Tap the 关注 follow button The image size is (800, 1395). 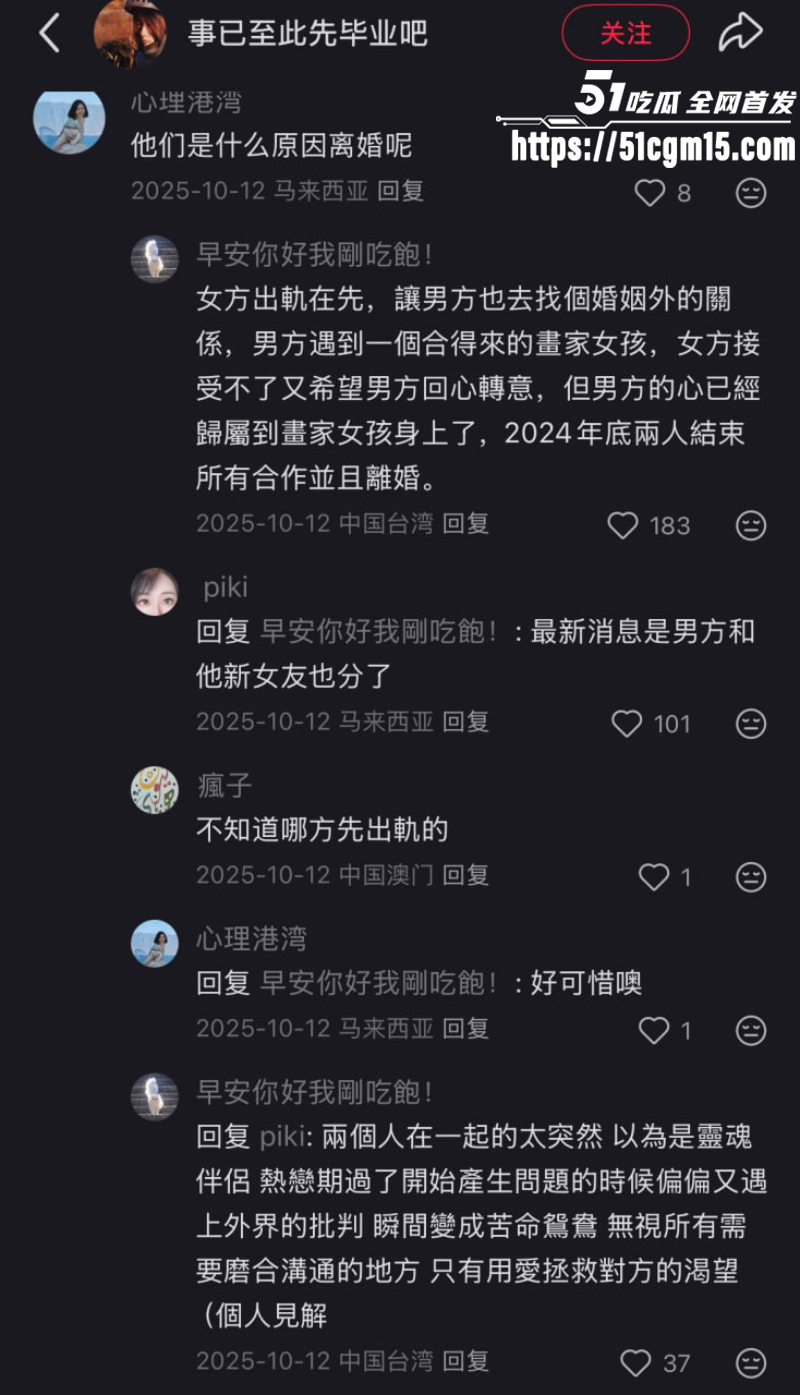pyautogui.click(x=625, y=33)
